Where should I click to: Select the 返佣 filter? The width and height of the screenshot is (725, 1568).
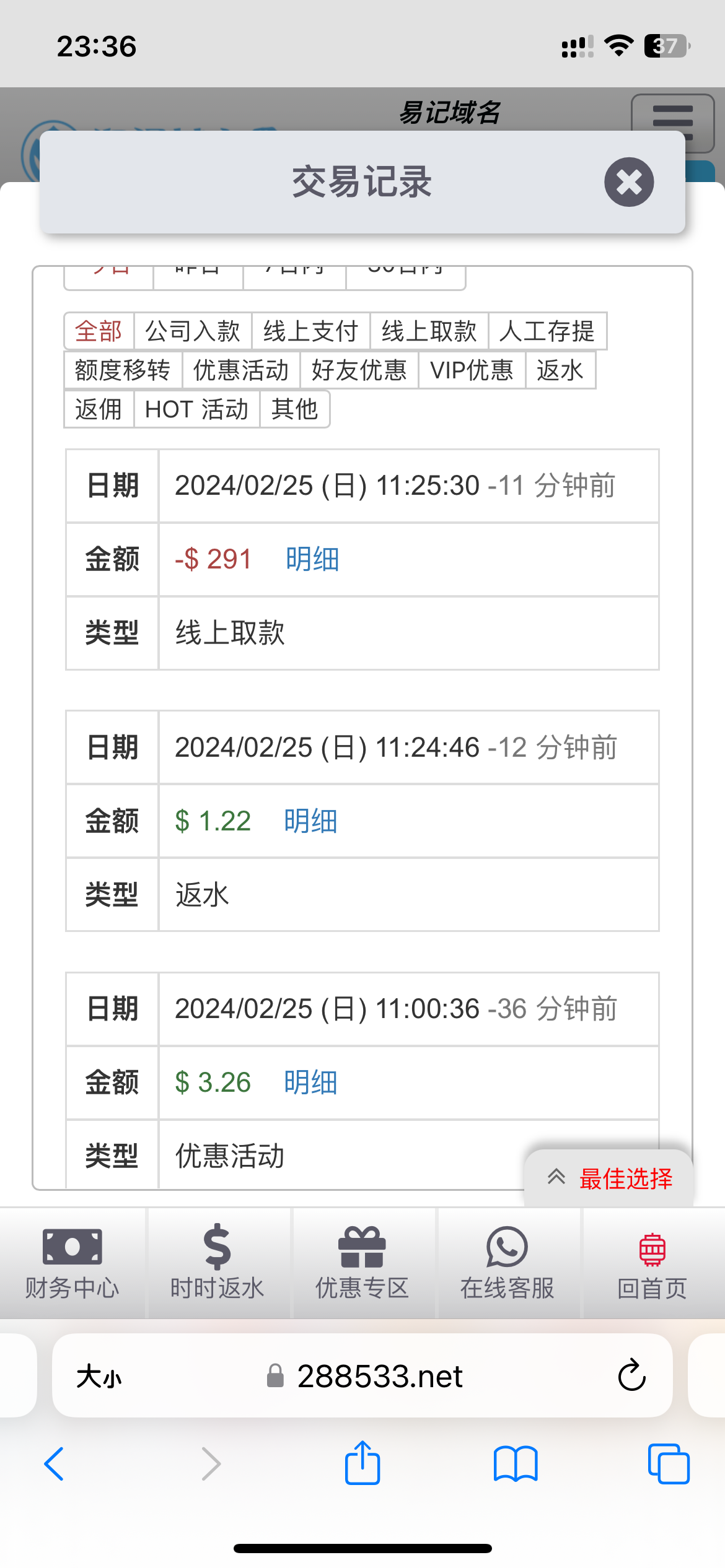(x=99, y=409)
